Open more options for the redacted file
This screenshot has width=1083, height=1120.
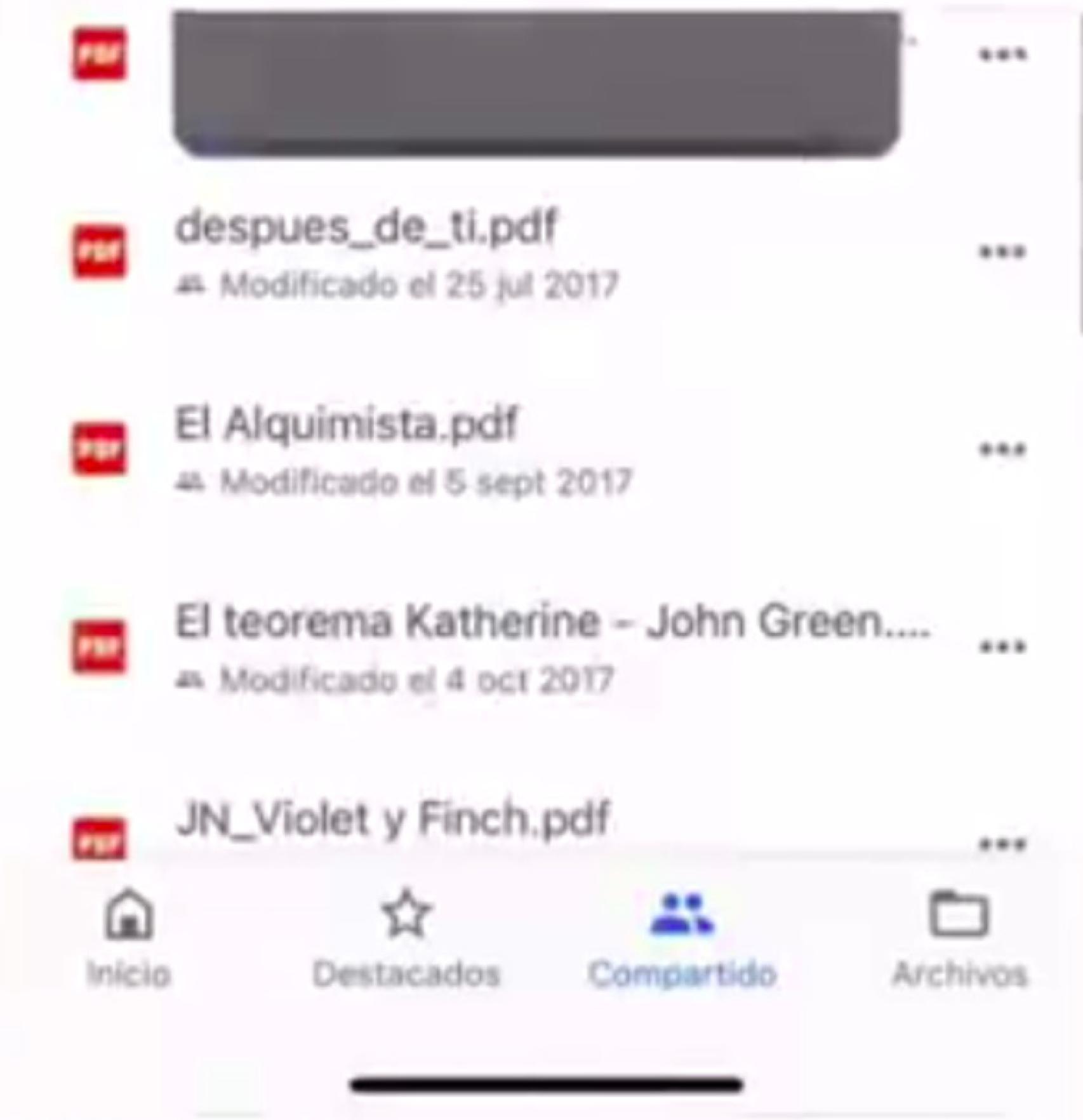coord(1002,55)
